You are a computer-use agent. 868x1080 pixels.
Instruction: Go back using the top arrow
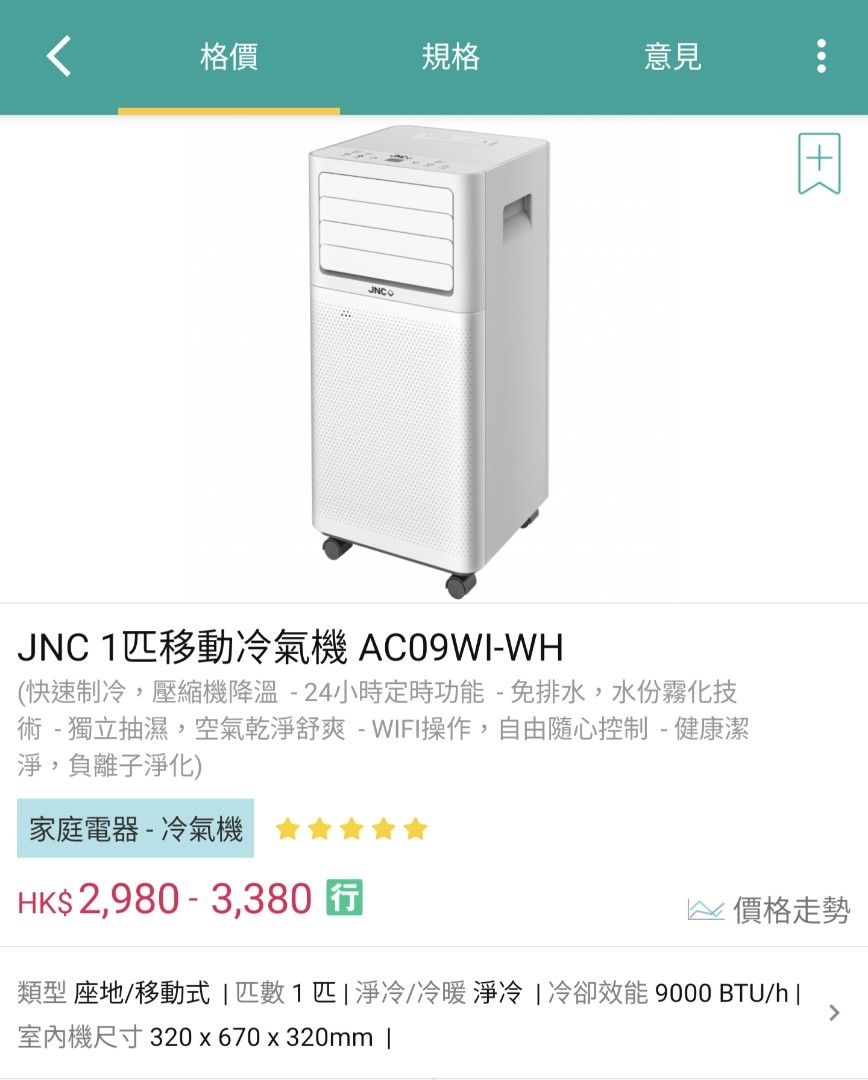tap(60, 57)
